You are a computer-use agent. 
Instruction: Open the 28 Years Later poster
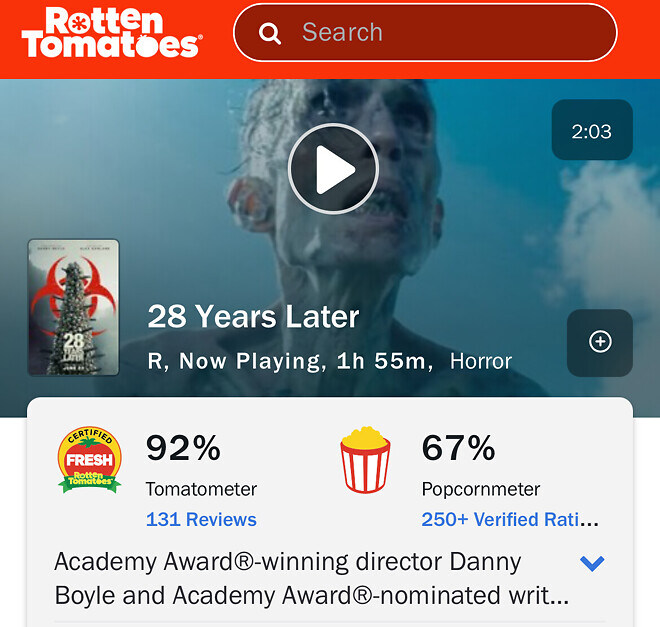point(73,307)
